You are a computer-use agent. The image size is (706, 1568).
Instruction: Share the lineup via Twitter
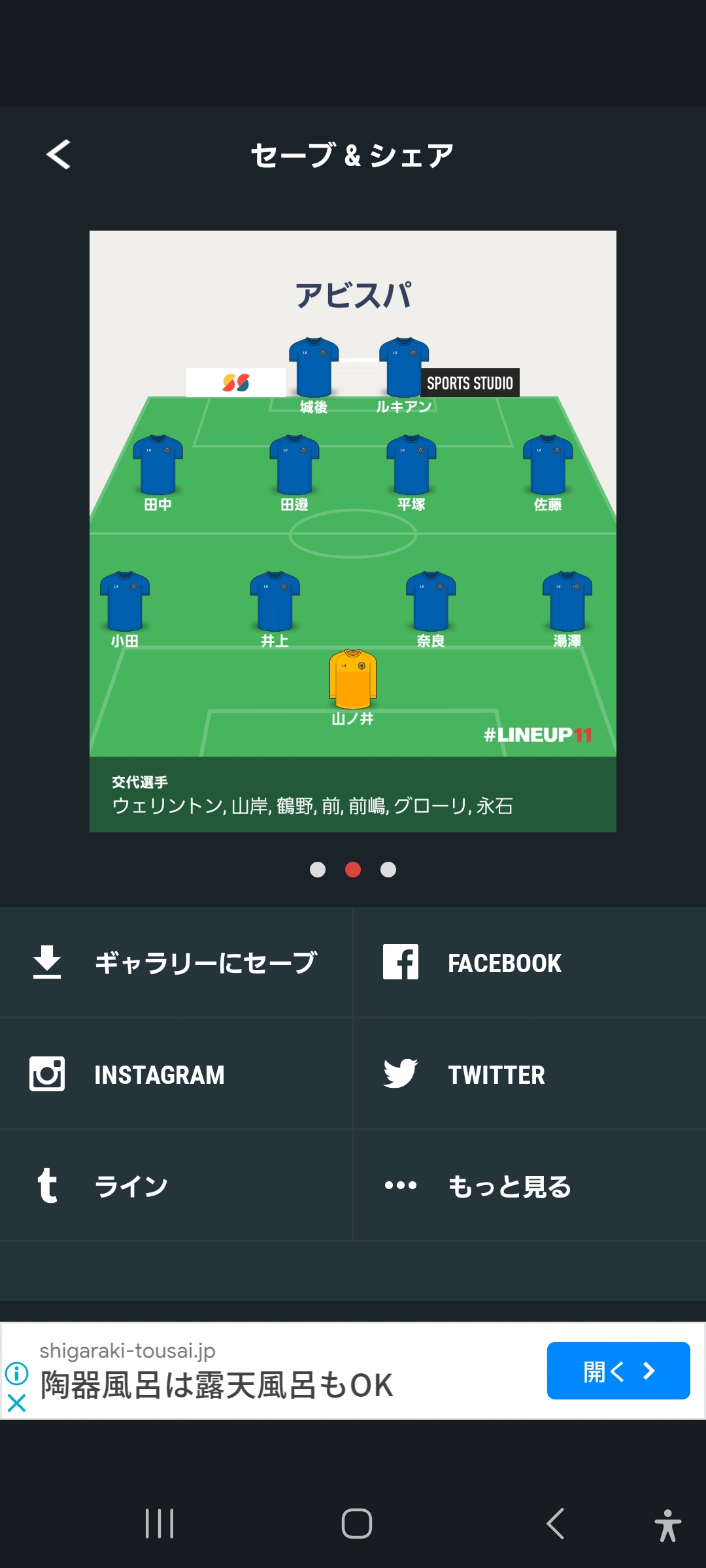click(x=529, y=1074)
